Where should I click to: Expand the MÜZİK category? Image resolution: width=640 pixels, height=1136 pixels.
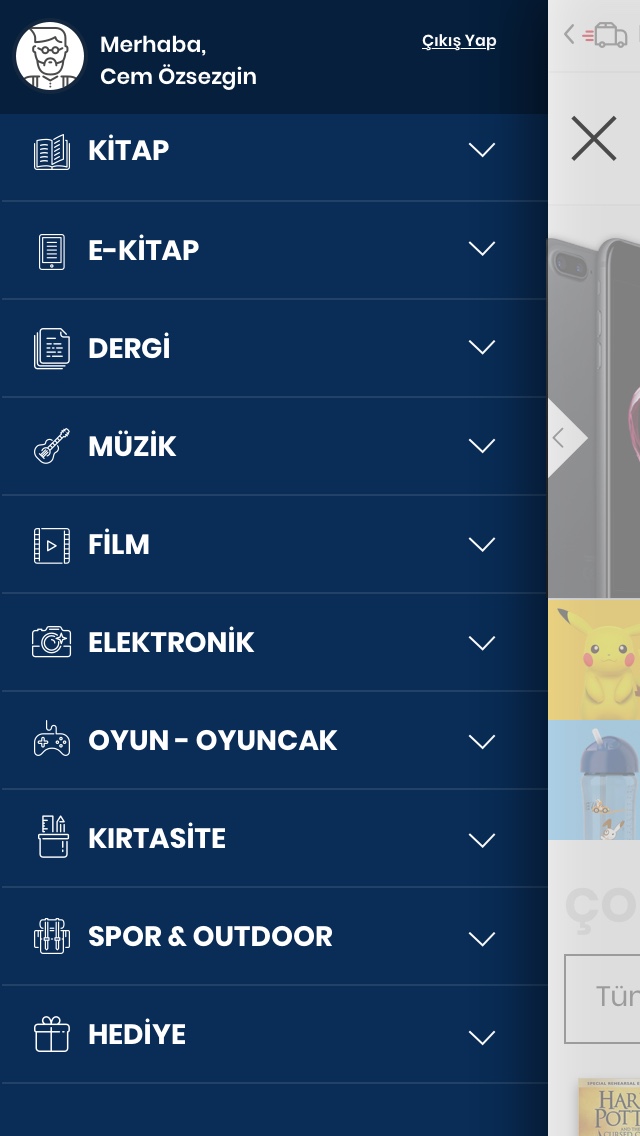pyautogui.click(x=481, y=445)
